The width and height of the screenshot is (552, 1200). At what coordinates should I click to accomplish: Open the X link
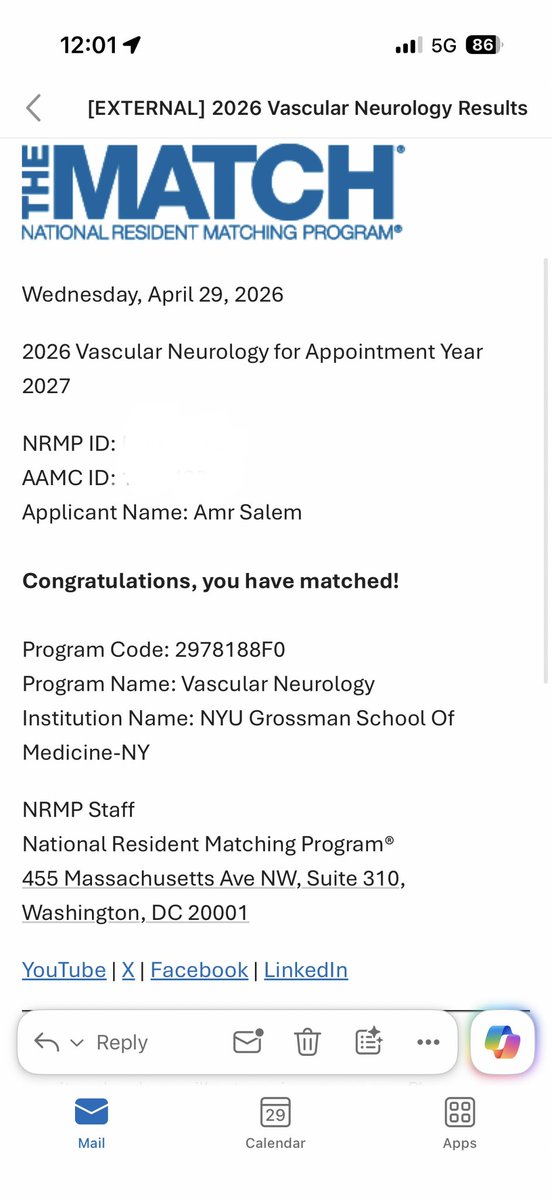(128, 970)
